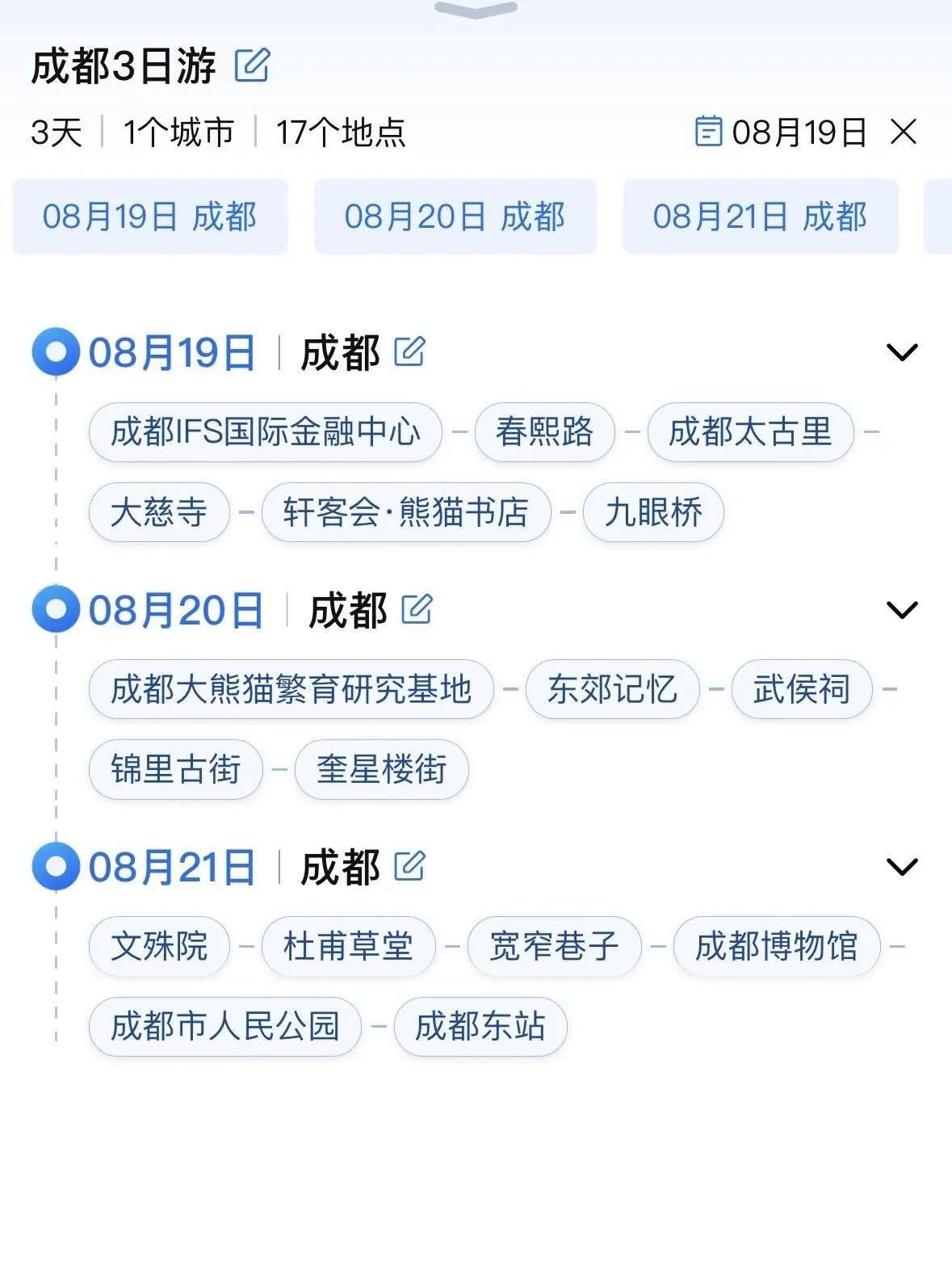Open 九眼桥 location details
This screenshot has width=952, height=1270.
pos(653,511)
